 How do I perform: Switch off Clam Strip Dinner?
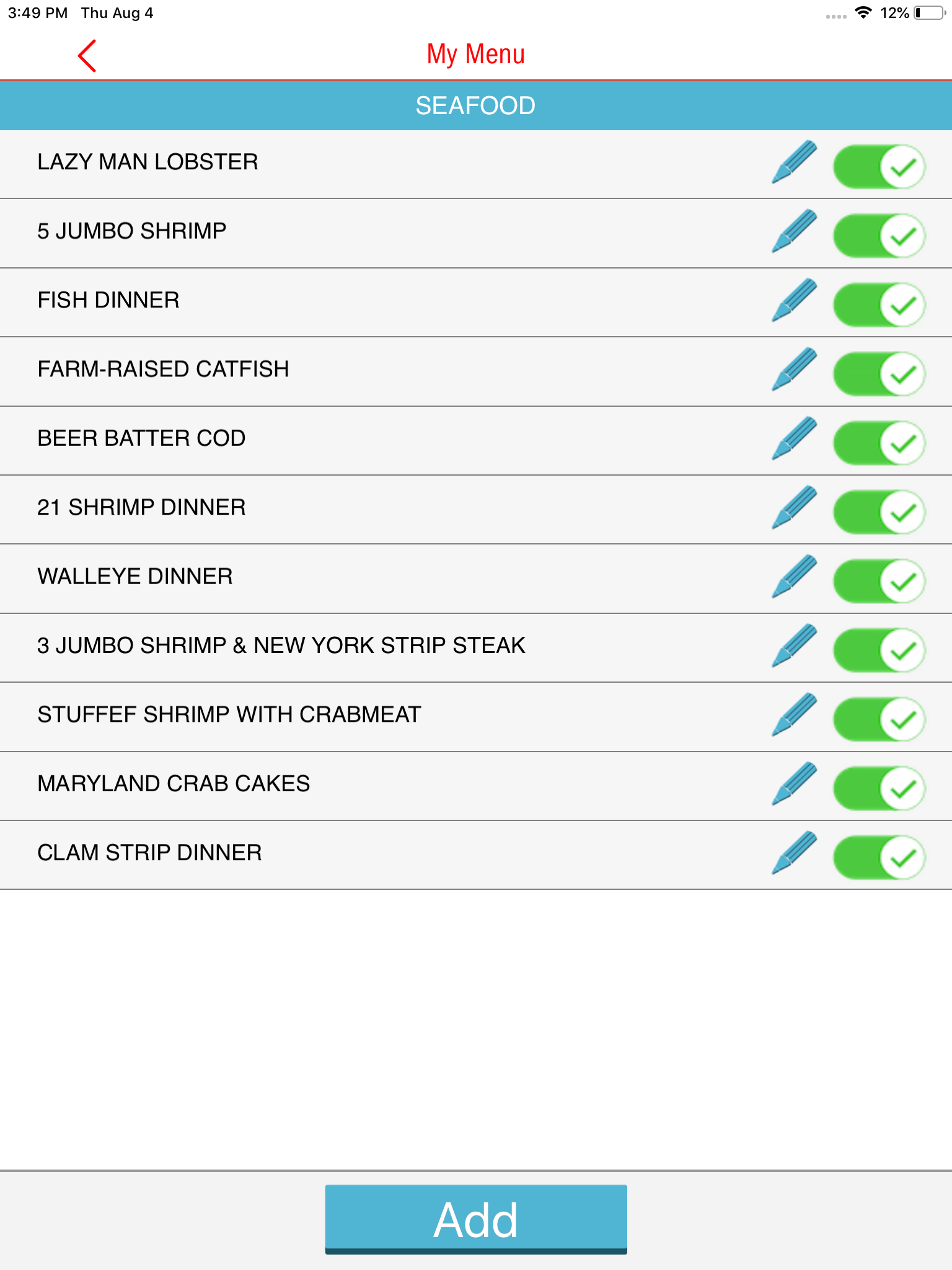point(878,858)
